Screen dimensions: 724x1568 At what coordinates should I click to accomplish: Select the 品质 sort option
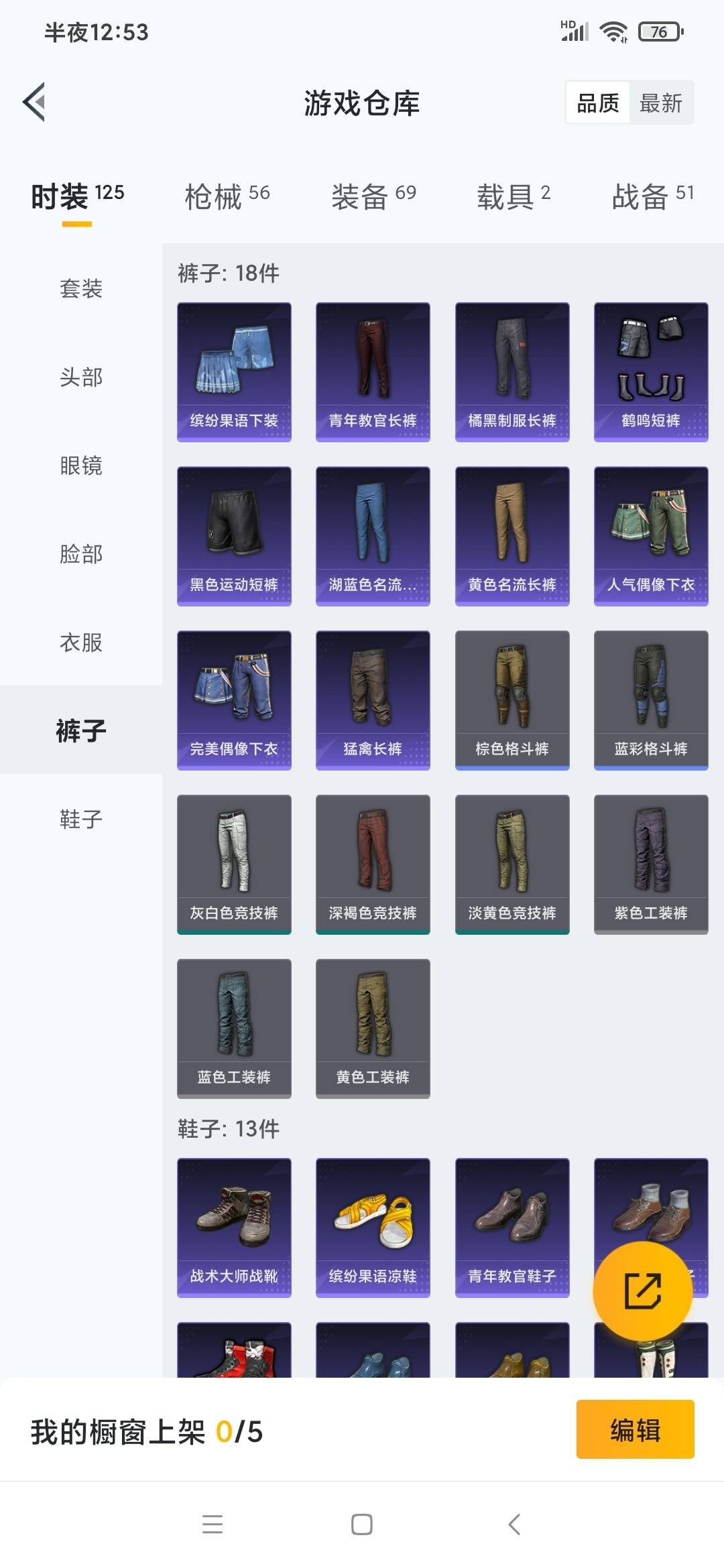598,103
